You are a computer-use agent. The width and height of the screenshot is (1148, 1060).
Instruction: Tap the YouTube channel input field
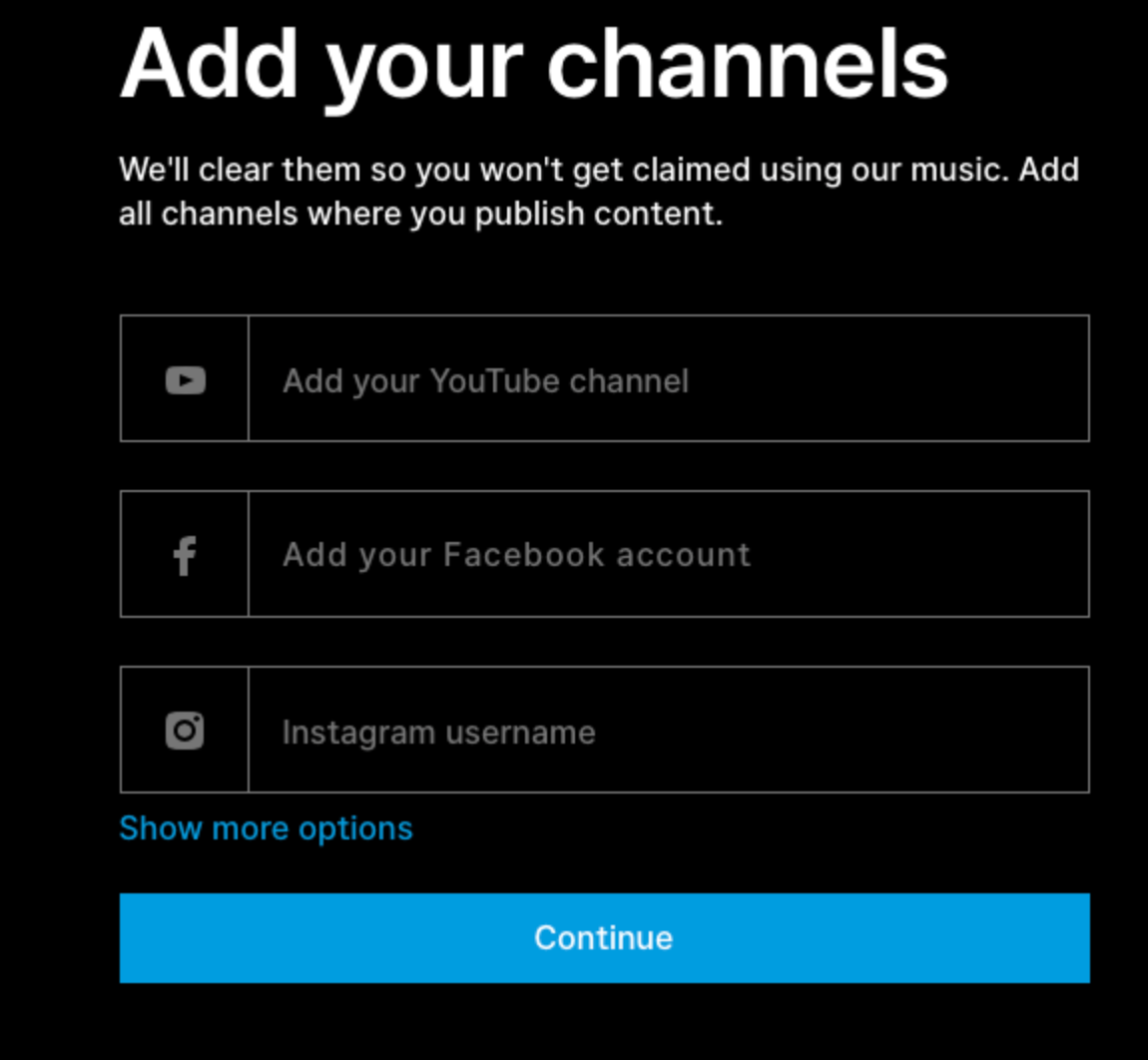[667, 379]
